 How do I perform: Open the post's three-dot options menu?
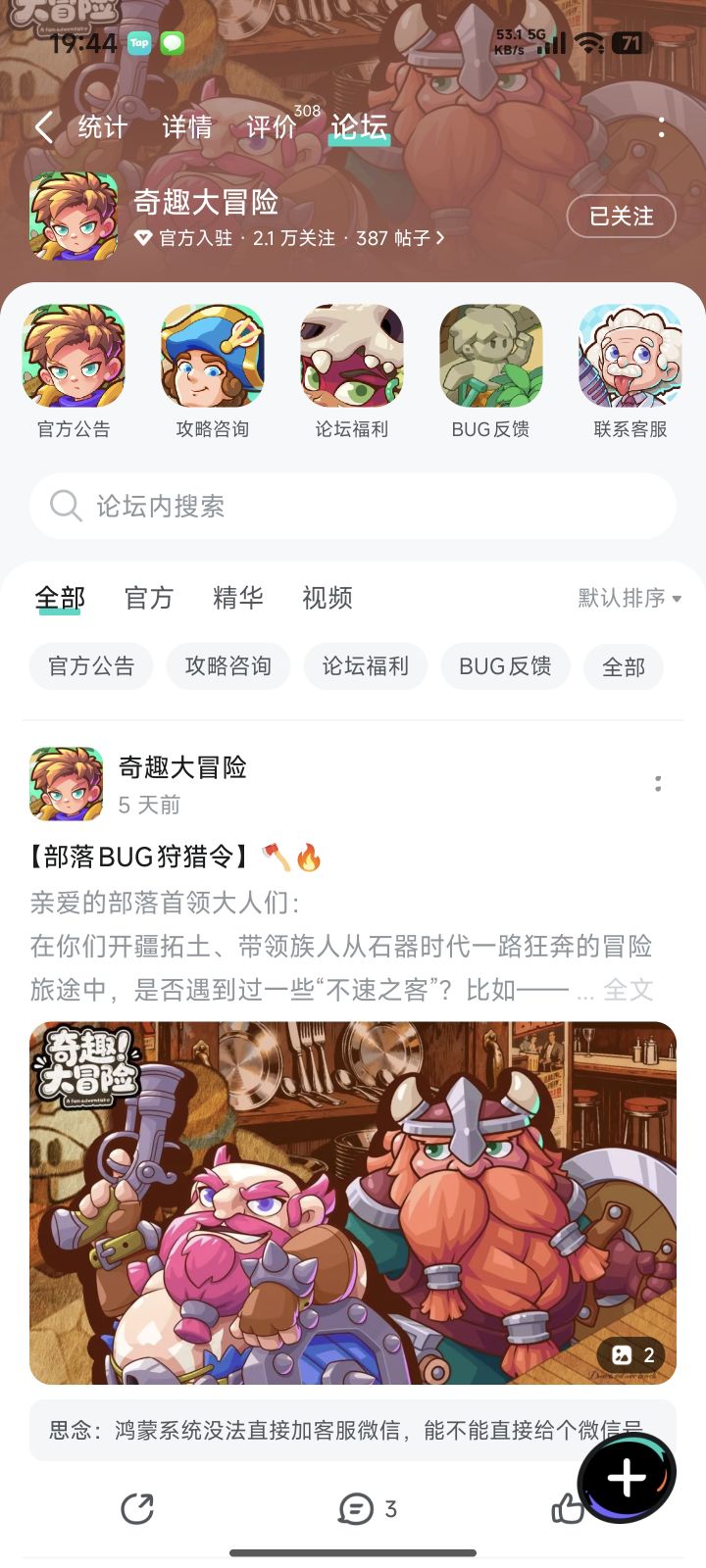pyautogui.click(x=659, y=784)
